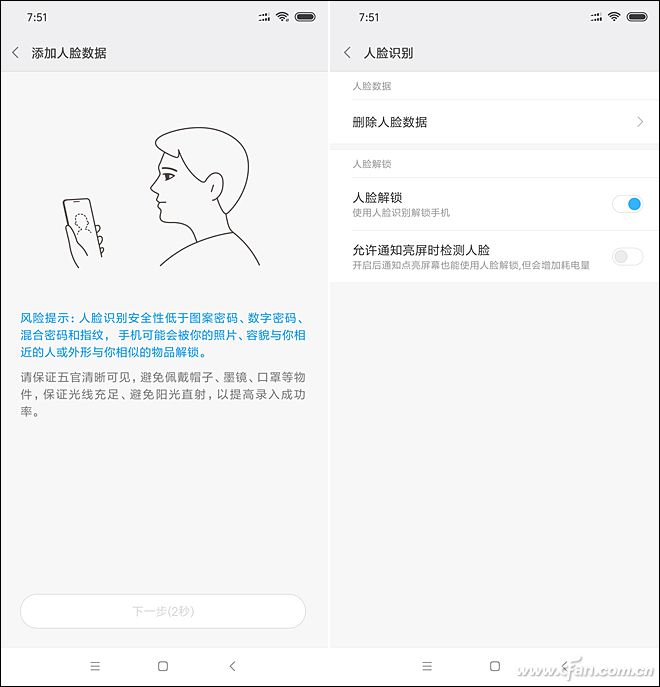Go back from 添加人脸数据 screen
Viewport: 660px width, 687px height.
tap(15, 53)
